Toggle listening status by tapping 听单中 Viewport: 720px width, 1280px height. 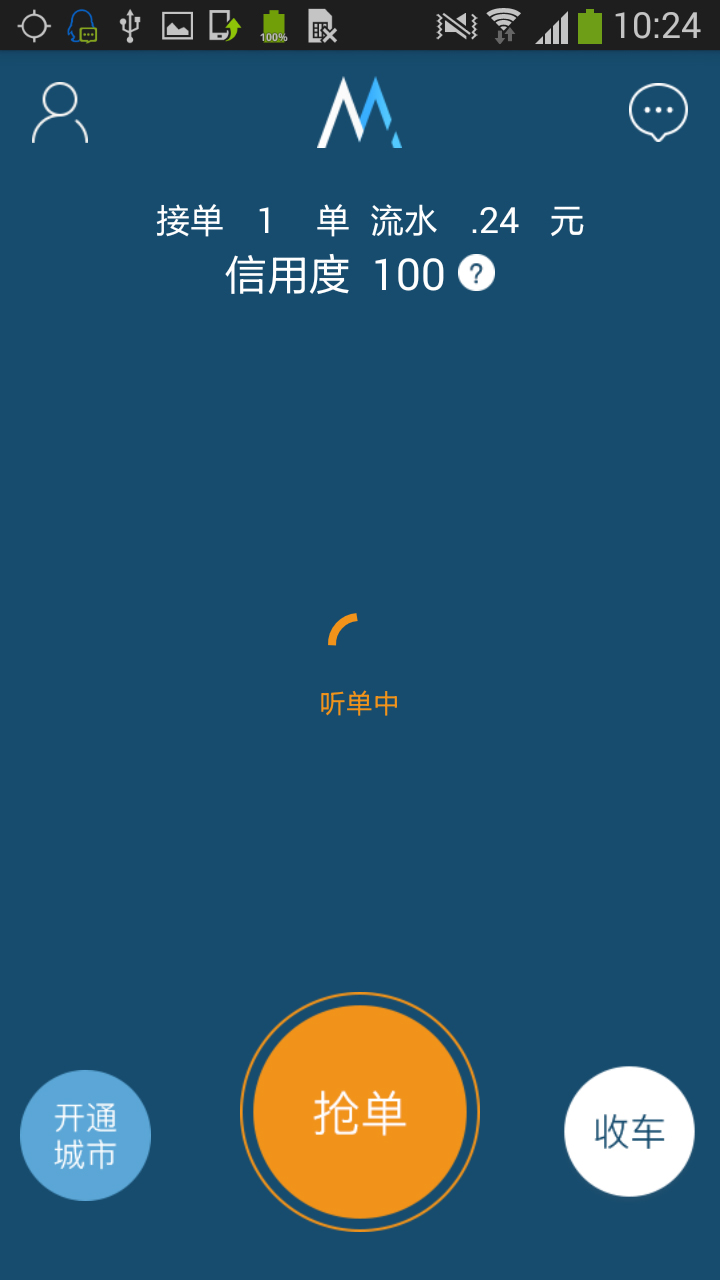(x=360, y=703)
